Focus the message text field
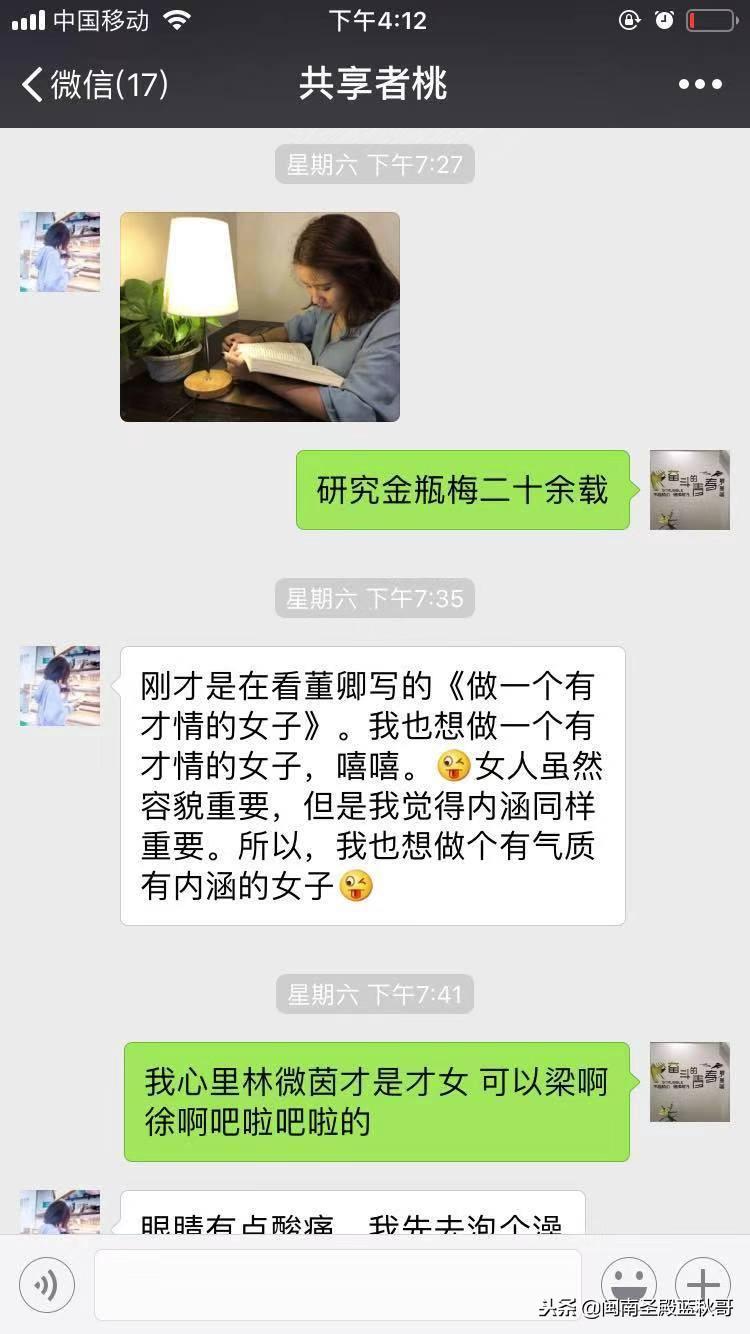 click(x=337, y=1284)
